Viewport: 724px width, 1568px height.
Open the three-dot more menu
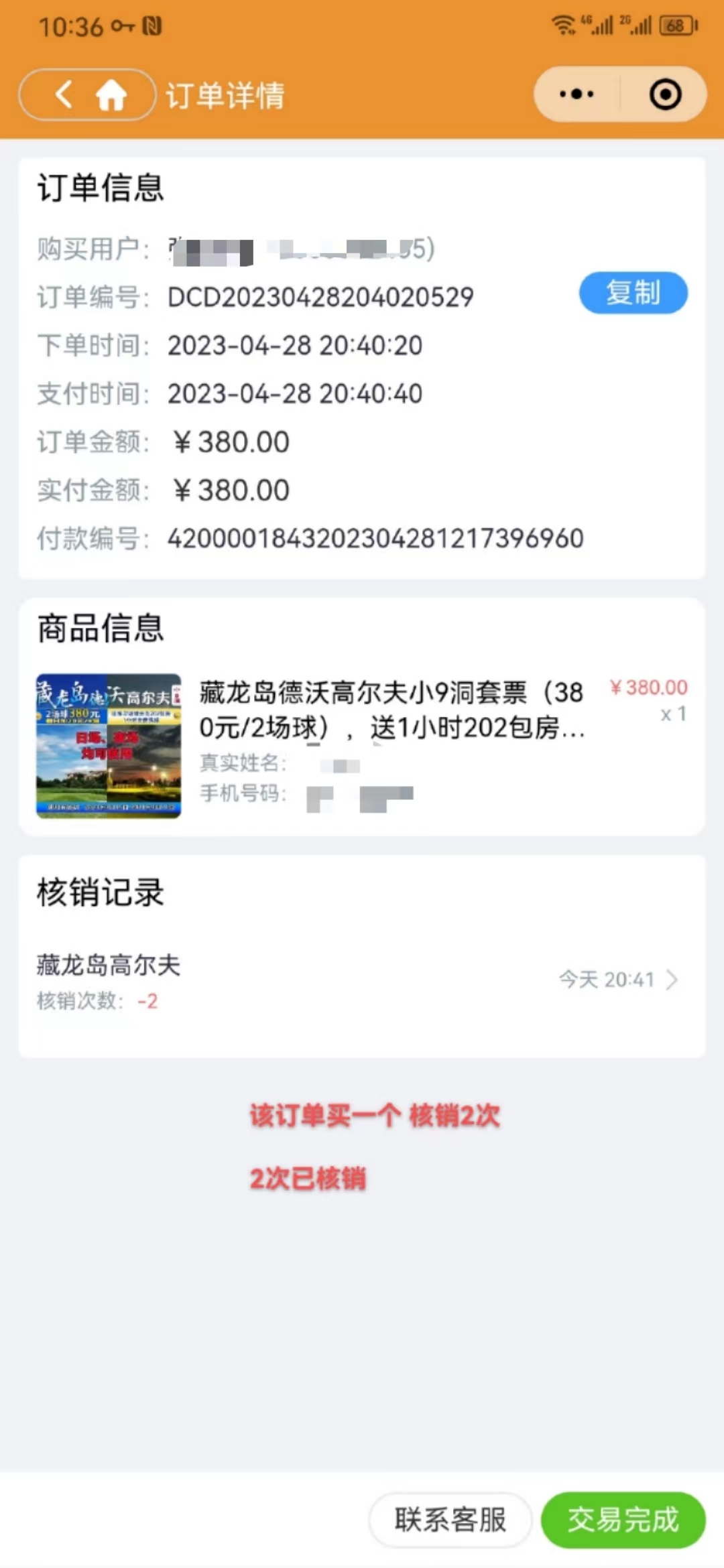pos(577,94)
